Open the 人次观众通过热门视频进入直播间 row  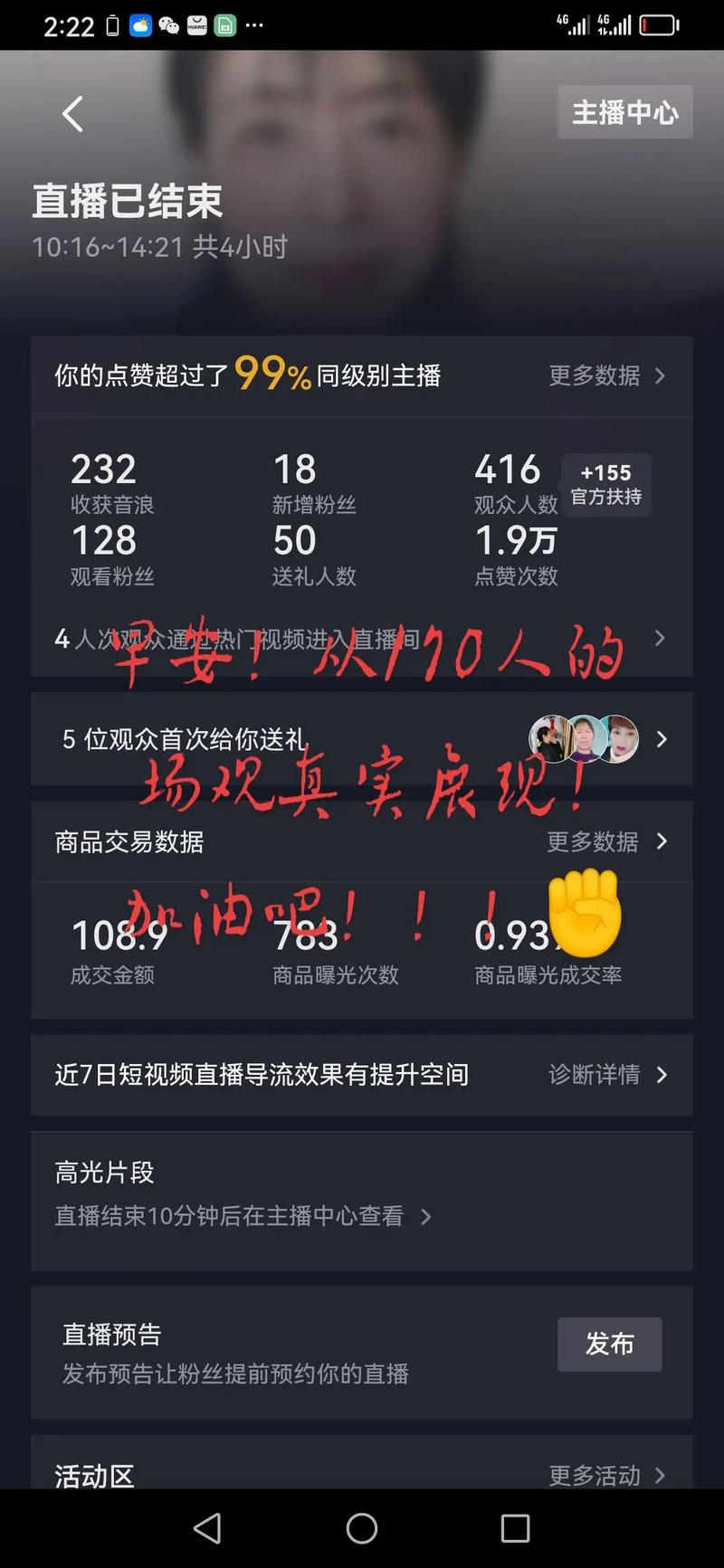pos(362,639)
